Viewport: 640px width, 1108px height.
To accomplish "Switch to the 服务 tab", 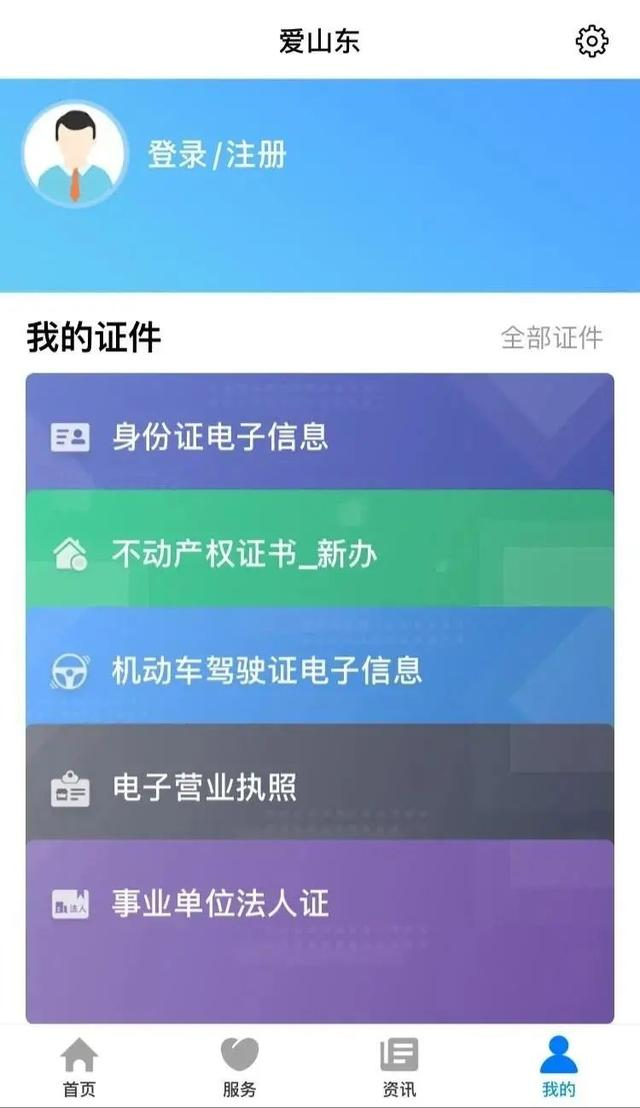I will [x=239, y=1067].
